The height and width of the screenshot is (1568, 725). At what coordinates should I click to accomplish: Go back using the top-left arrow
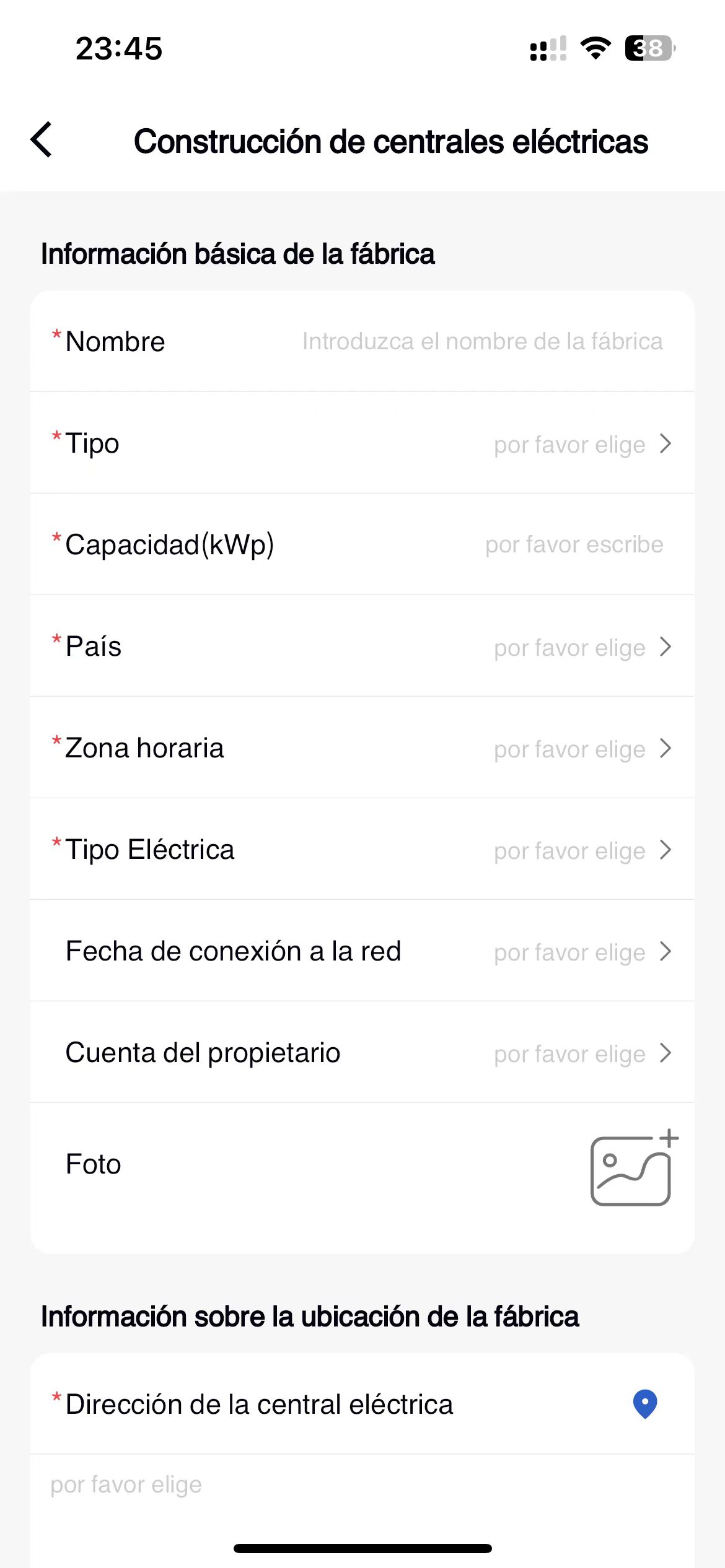(42, 140)
